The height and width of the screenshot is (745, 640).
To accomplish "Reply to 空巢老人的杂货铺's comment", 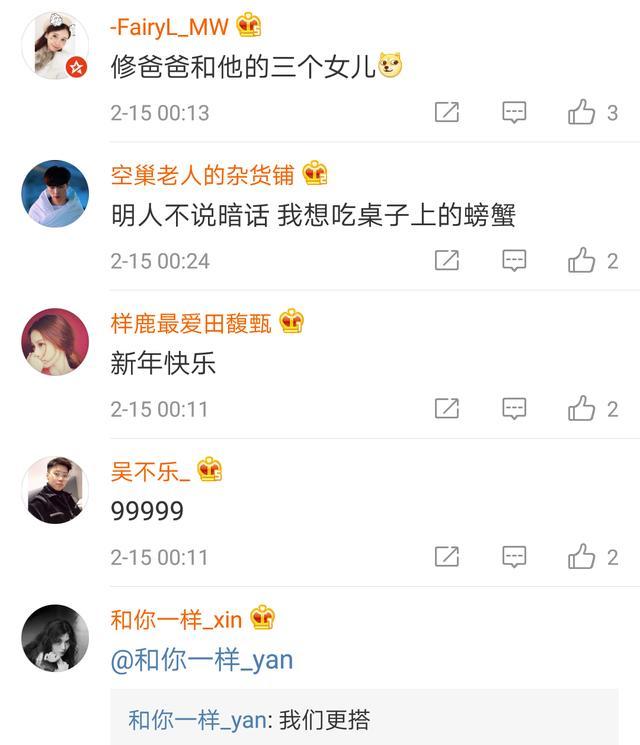I will (514, 261).
